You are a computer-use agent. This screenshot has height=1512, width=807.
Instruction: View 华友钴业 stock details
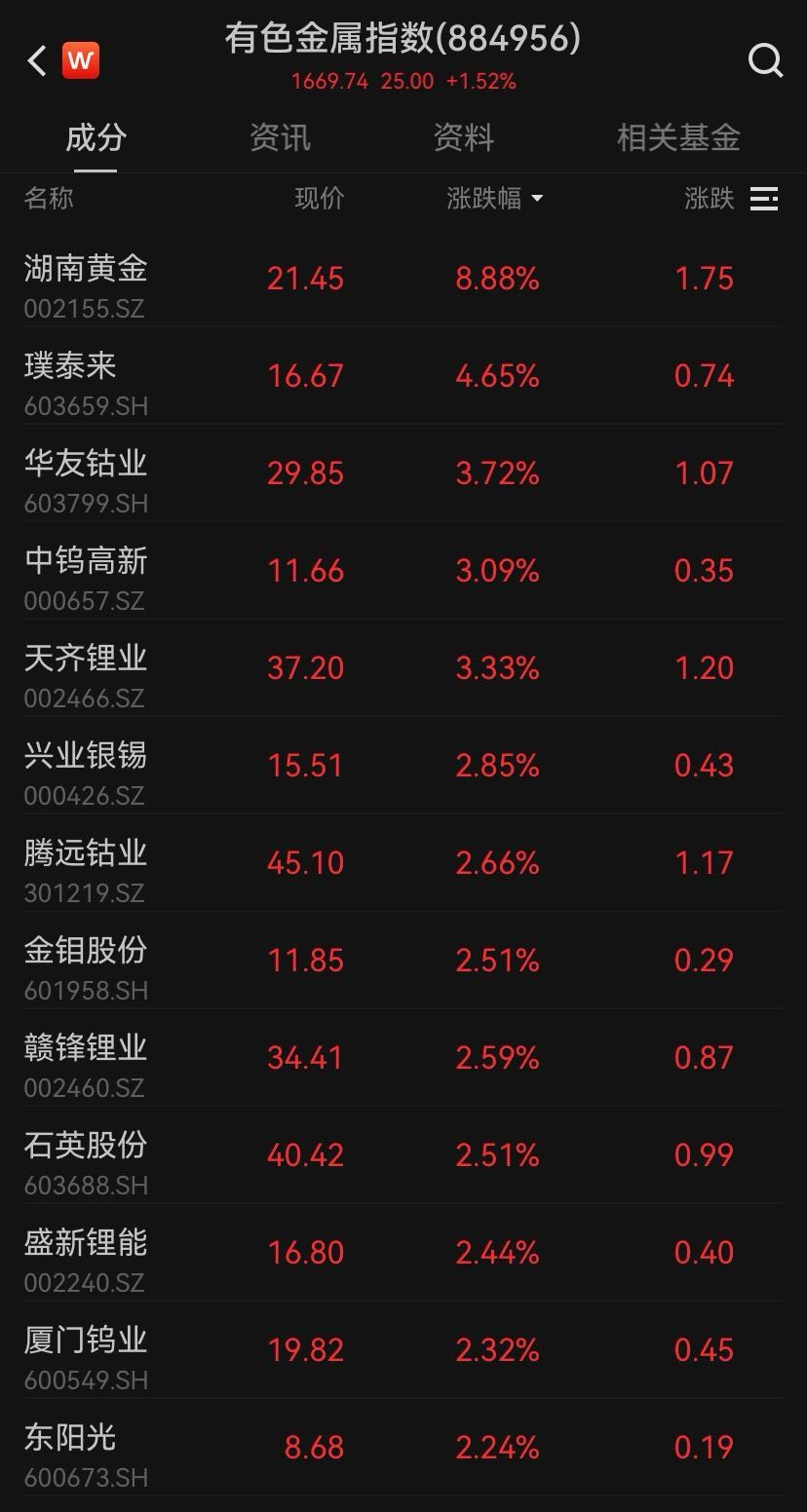coord(403,473)
